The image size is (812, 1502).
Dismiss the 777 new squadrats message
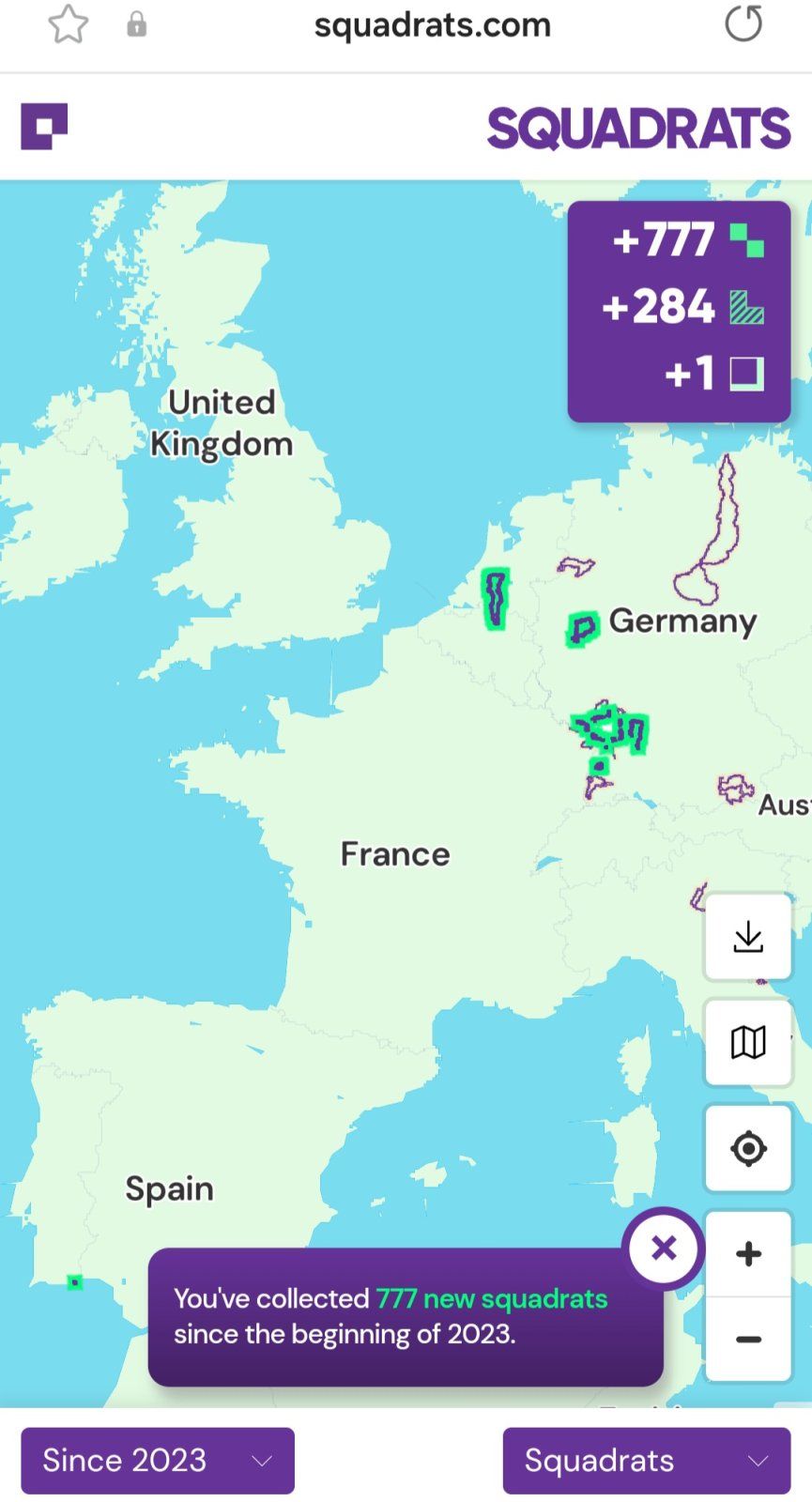click(x=664, y=1249)
